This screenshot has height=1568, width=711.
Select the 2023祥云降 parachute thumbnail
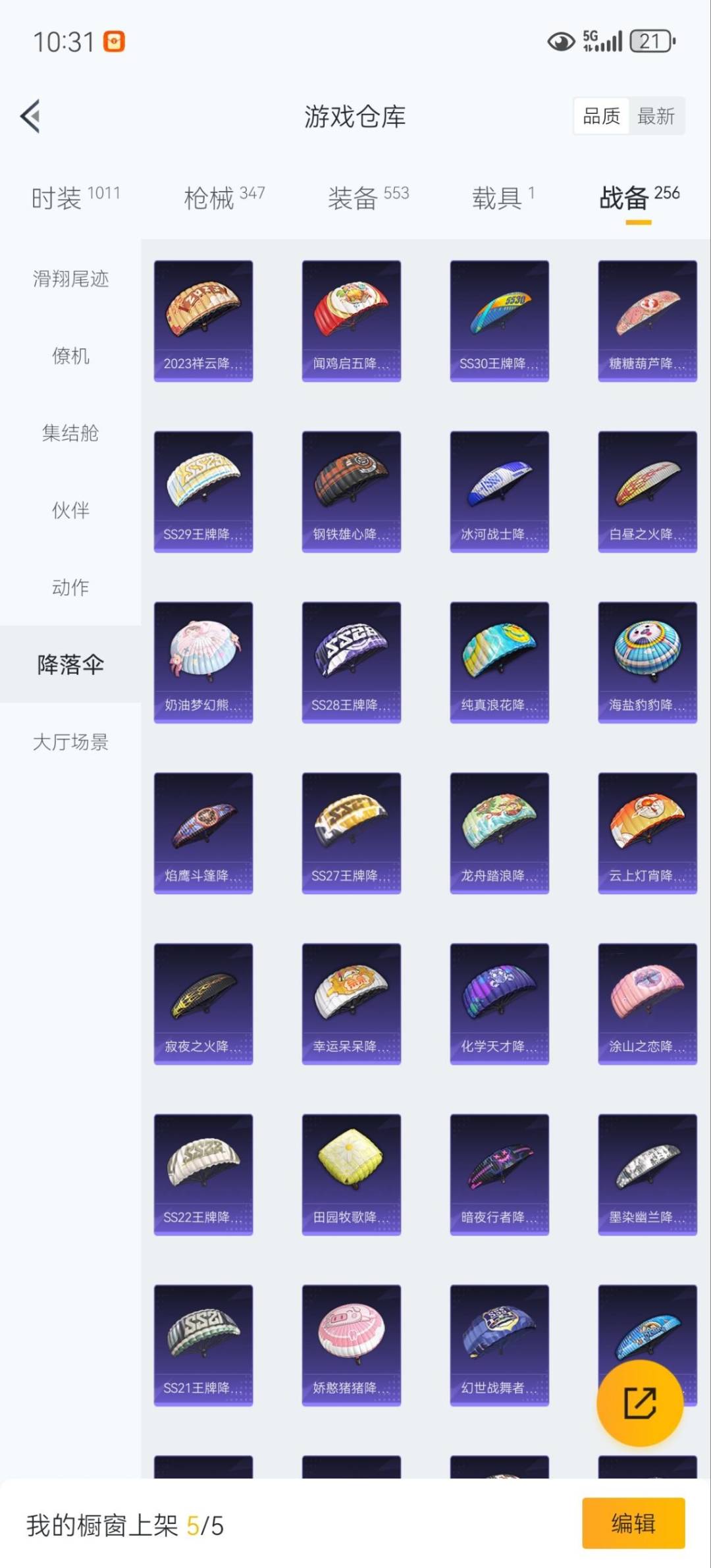coord(203,319)
